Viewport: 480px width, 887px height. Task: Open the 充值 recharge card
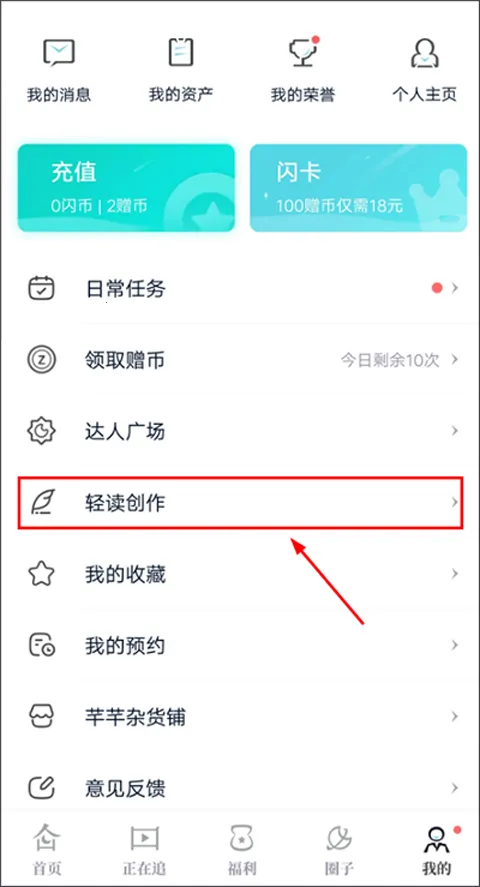pyautogui.click(x=126, y=188)
